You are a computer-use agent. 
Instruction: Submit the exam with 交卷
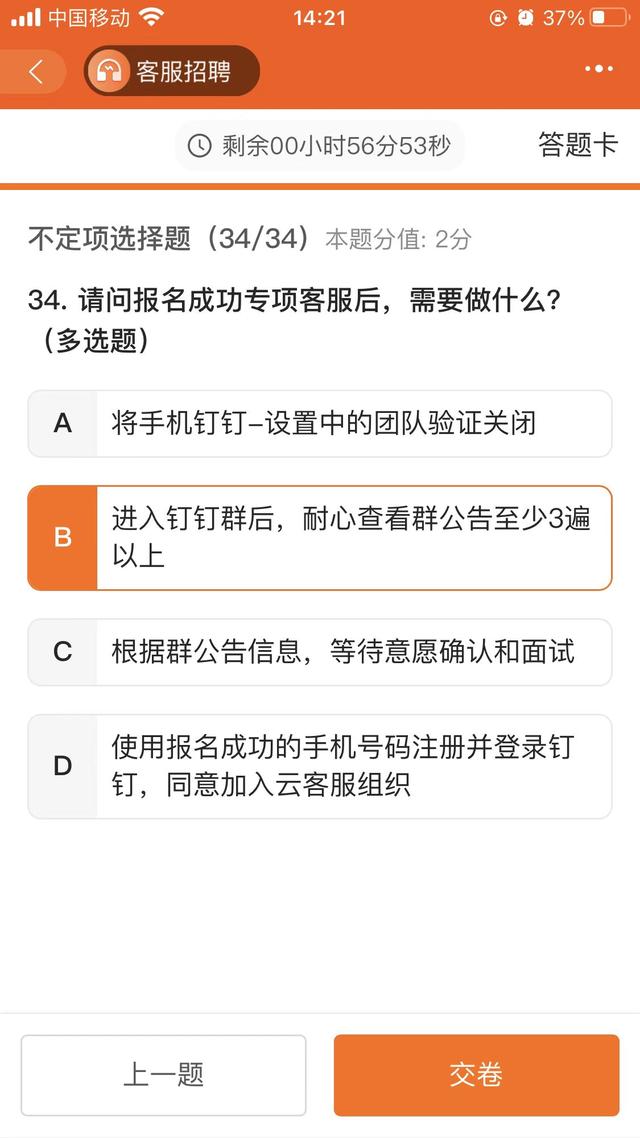click(x=476, y=1075)
